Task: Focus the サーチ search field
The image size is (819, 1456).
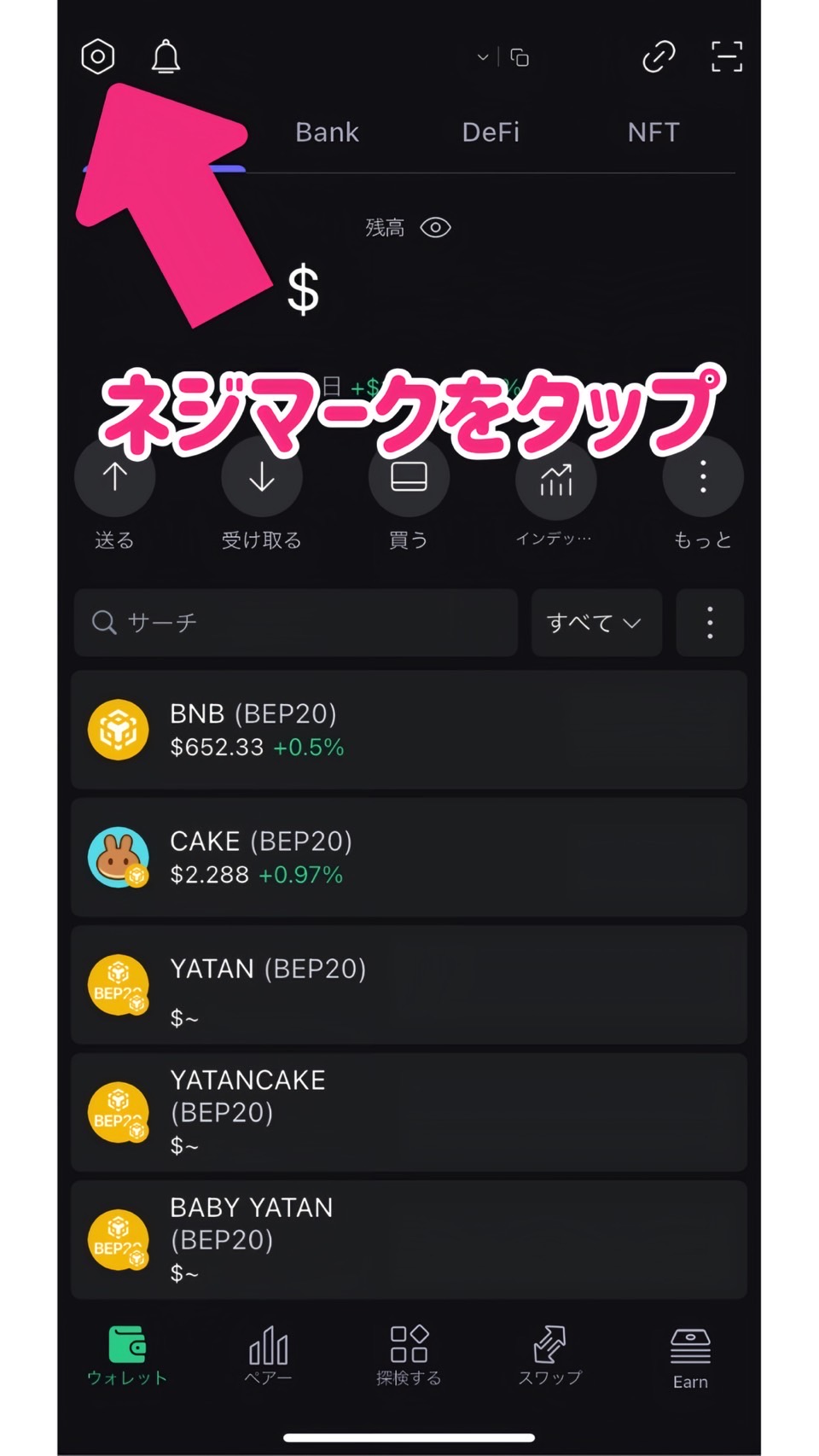Action: point(295,622)
